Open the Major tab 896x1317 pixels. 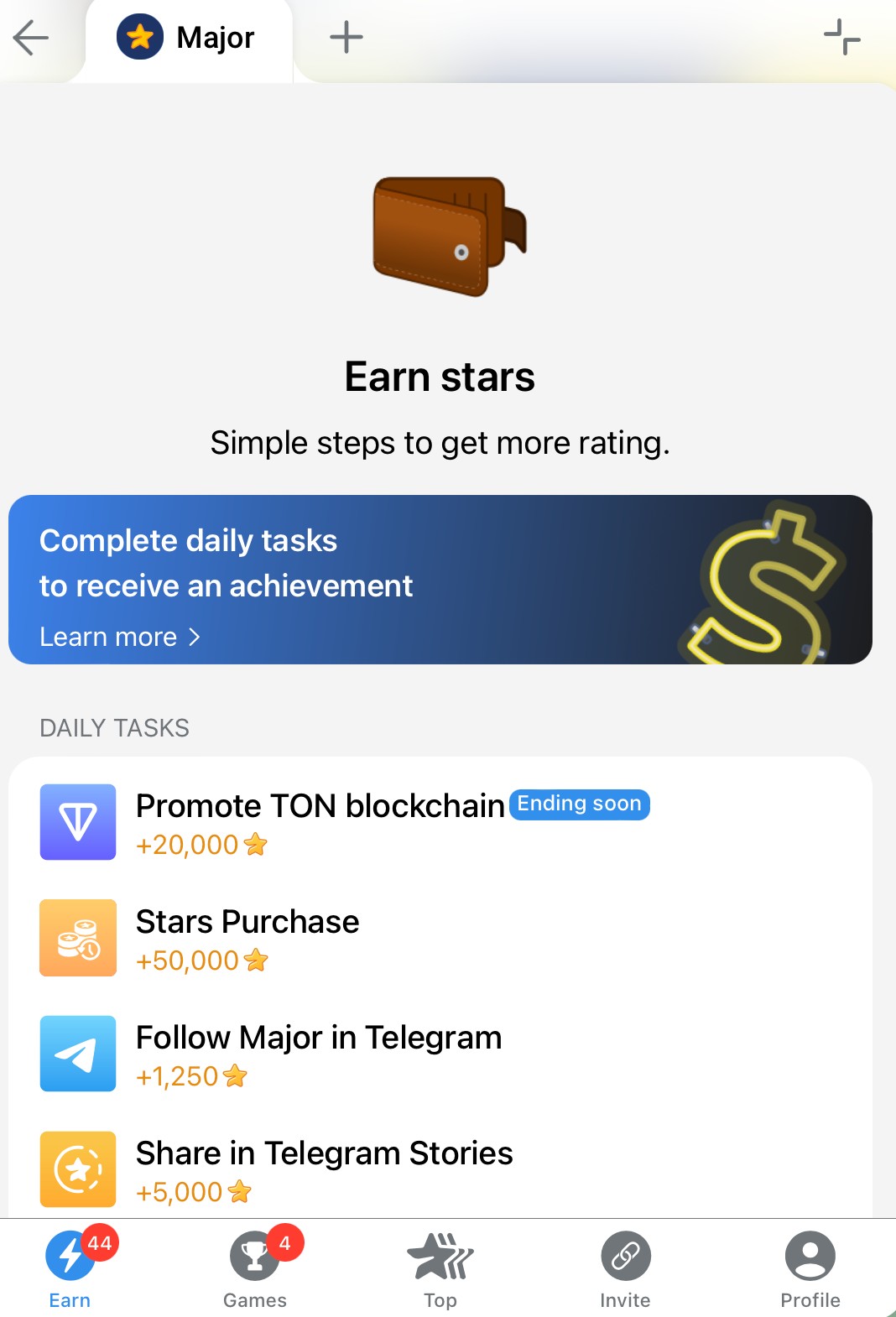[188, 38]
